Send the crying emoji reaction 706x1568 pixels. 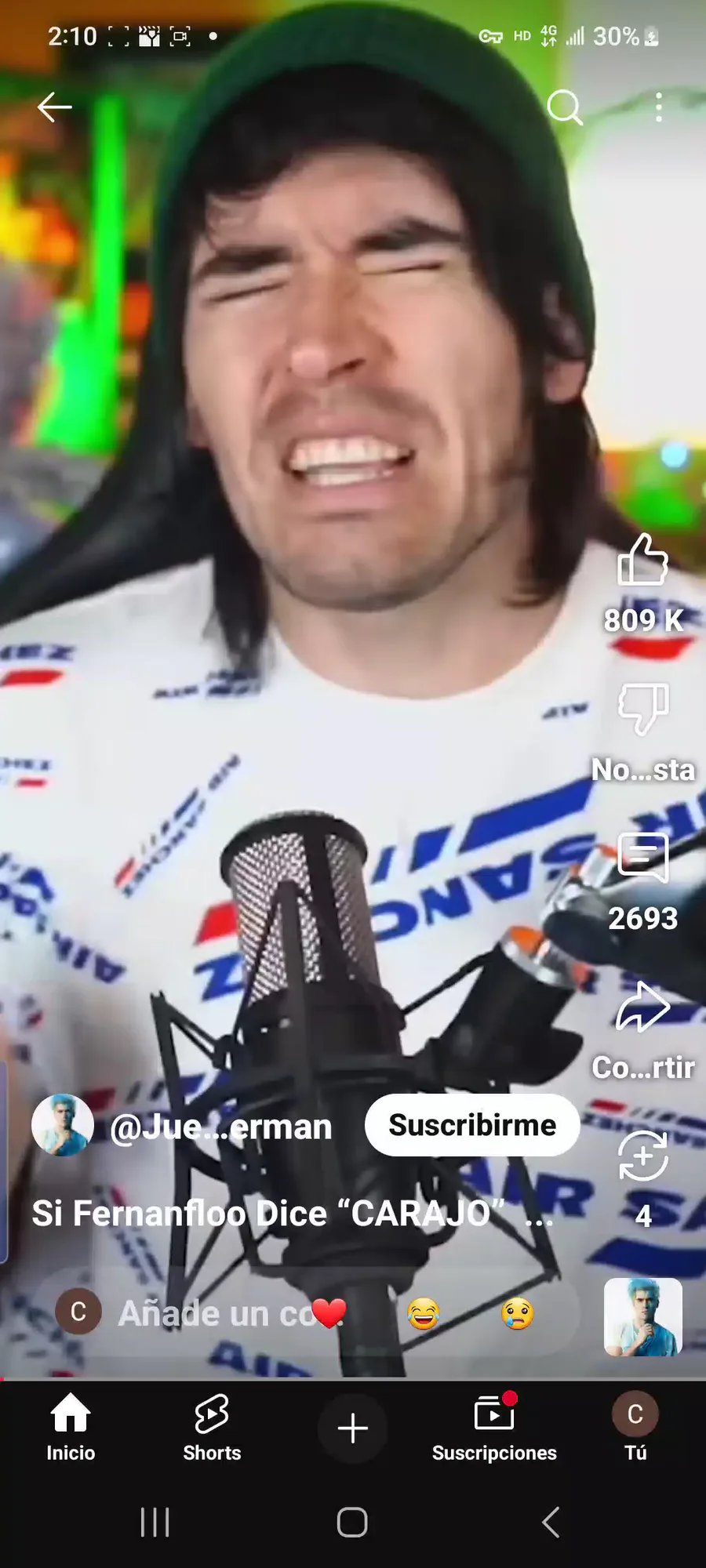point(517,1313)
